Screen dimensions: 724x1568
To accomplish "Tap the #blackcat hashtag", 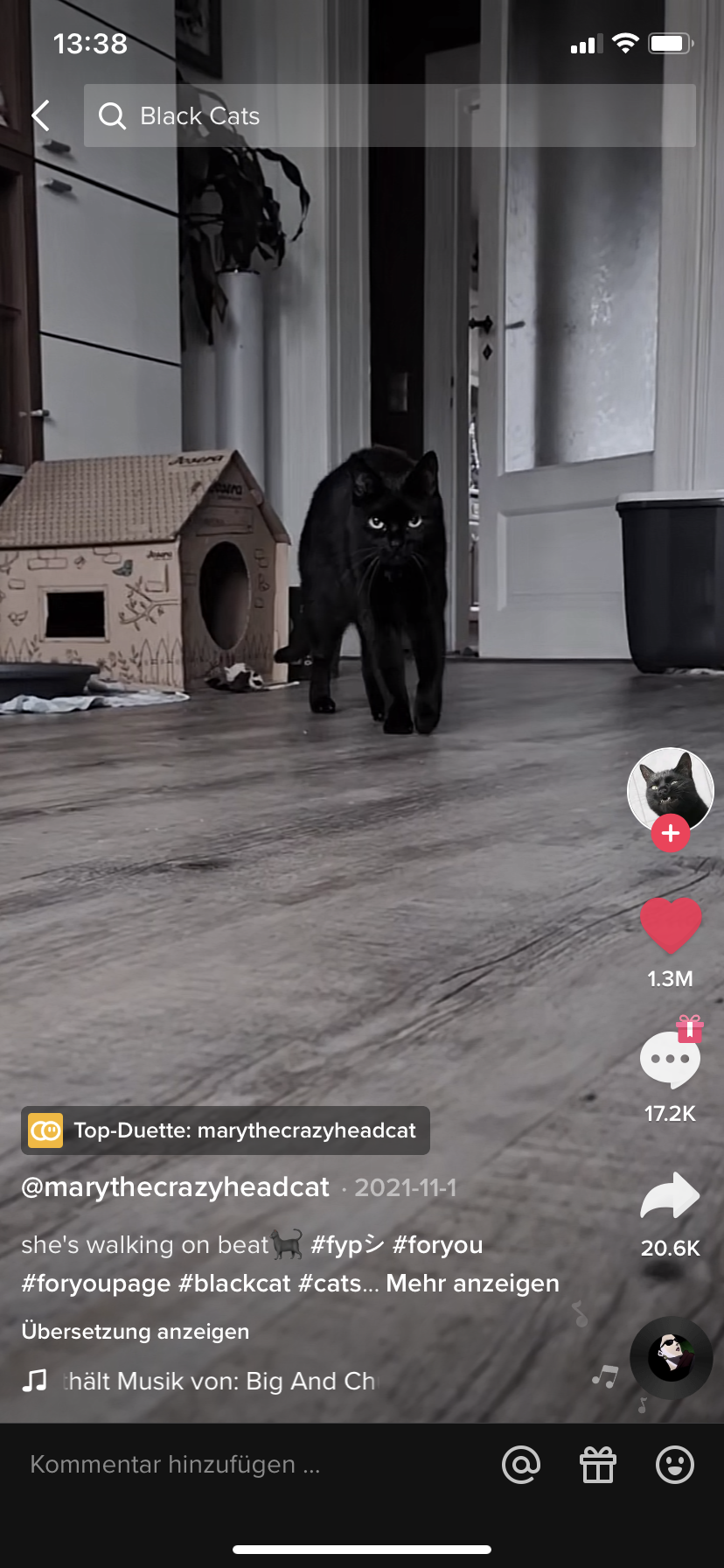I will click(x=234, y=1284).
